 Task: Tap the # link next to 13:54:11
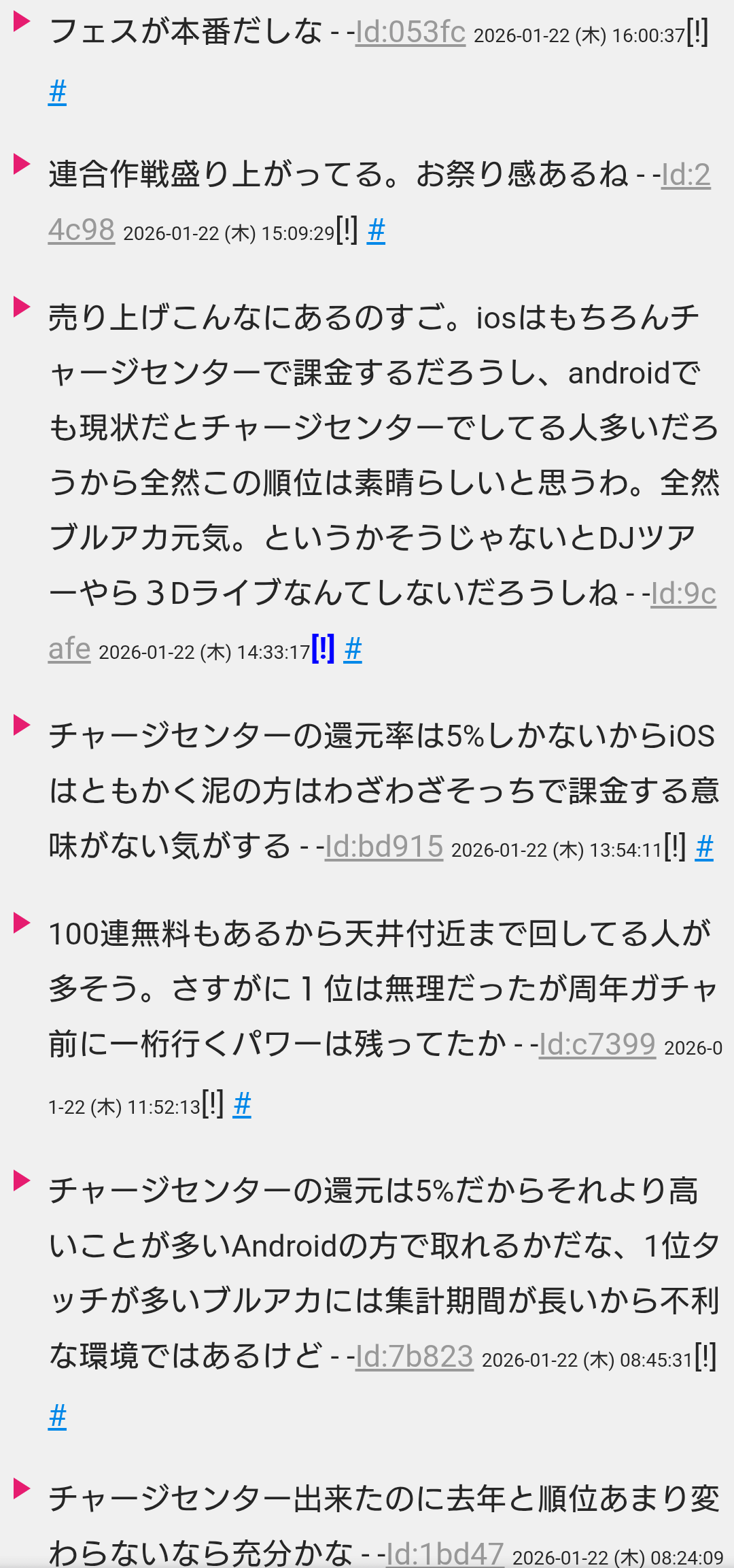(704, 847)
